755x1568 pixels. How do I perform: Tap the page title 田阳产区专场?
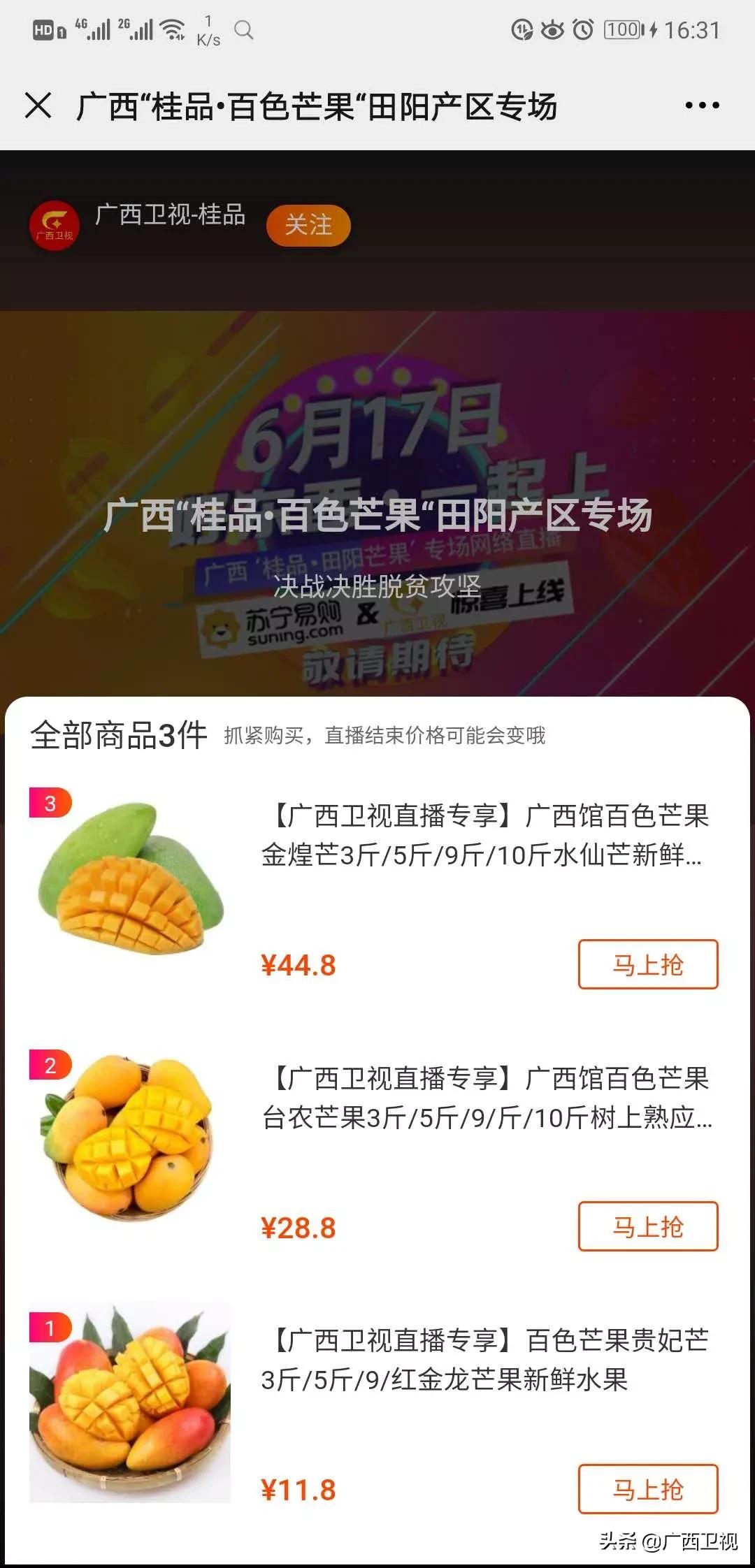[x=315, y=105]
